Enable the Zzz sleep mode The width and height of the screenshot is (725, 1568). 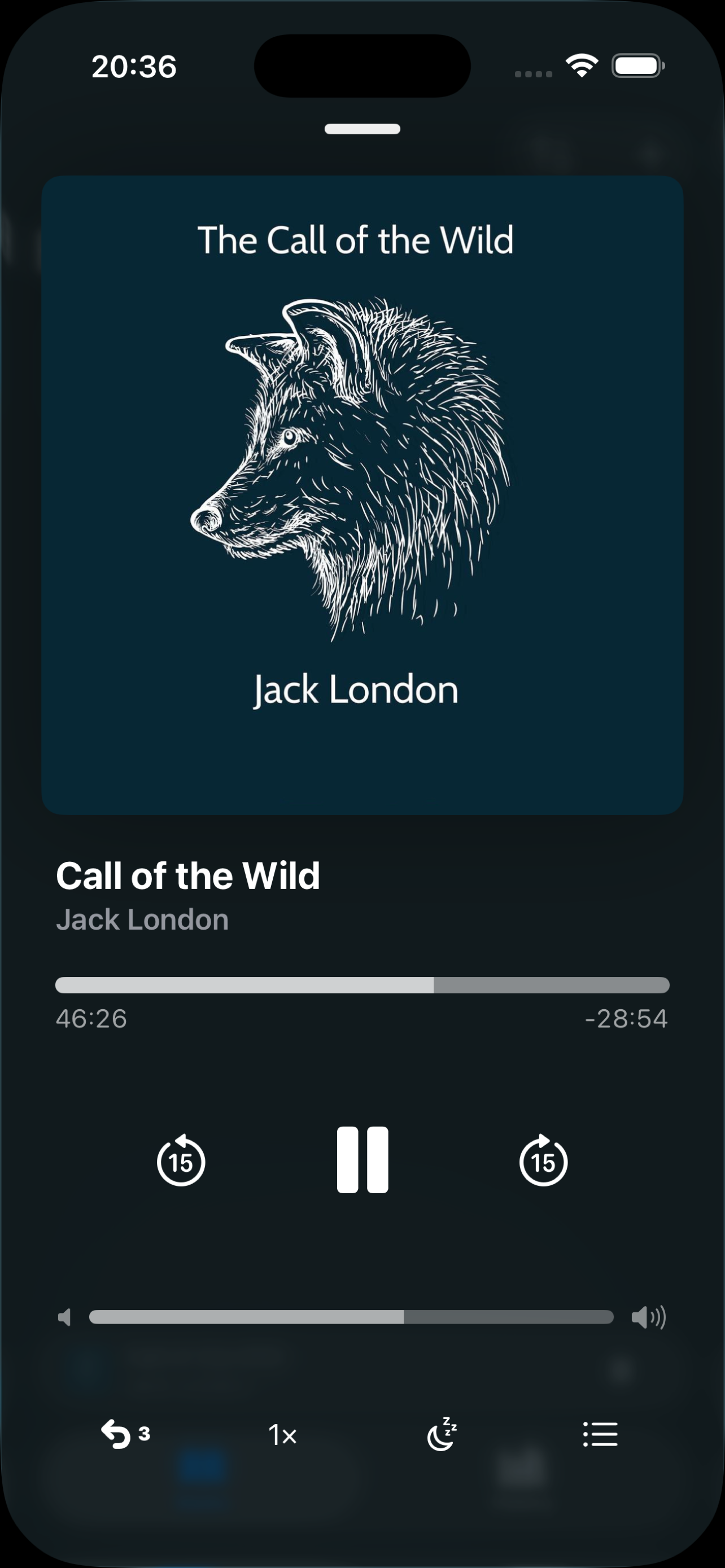click(442, 1435)
